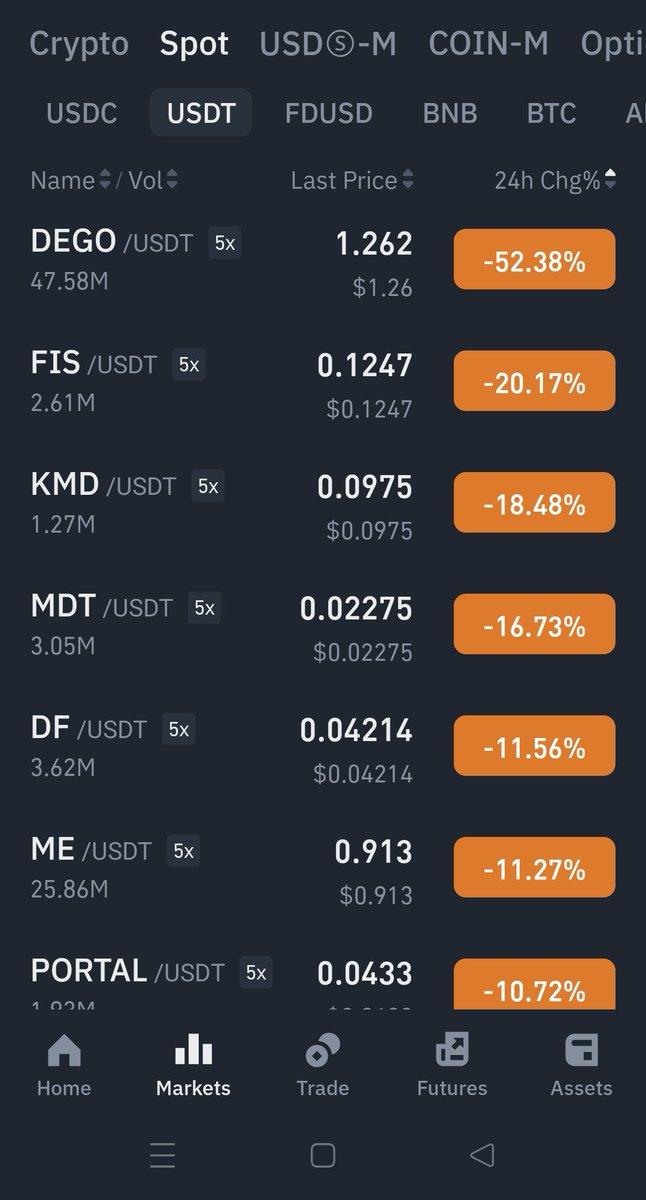Go to the Home tab

[64, 1066]
